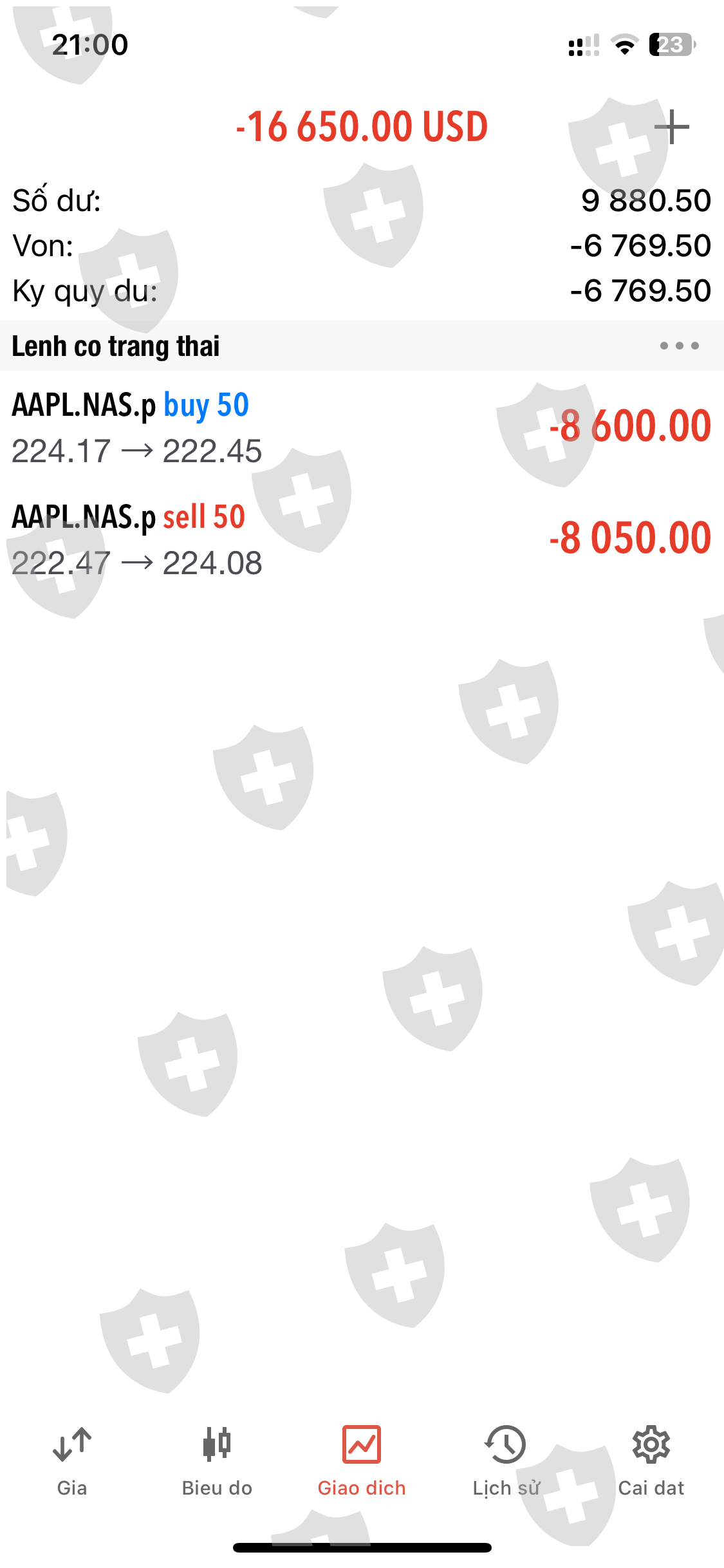Open the AAPL.NAS.p sell 50 position
The width and height of the screenshot is (724, 1568).
click(360, 539)
